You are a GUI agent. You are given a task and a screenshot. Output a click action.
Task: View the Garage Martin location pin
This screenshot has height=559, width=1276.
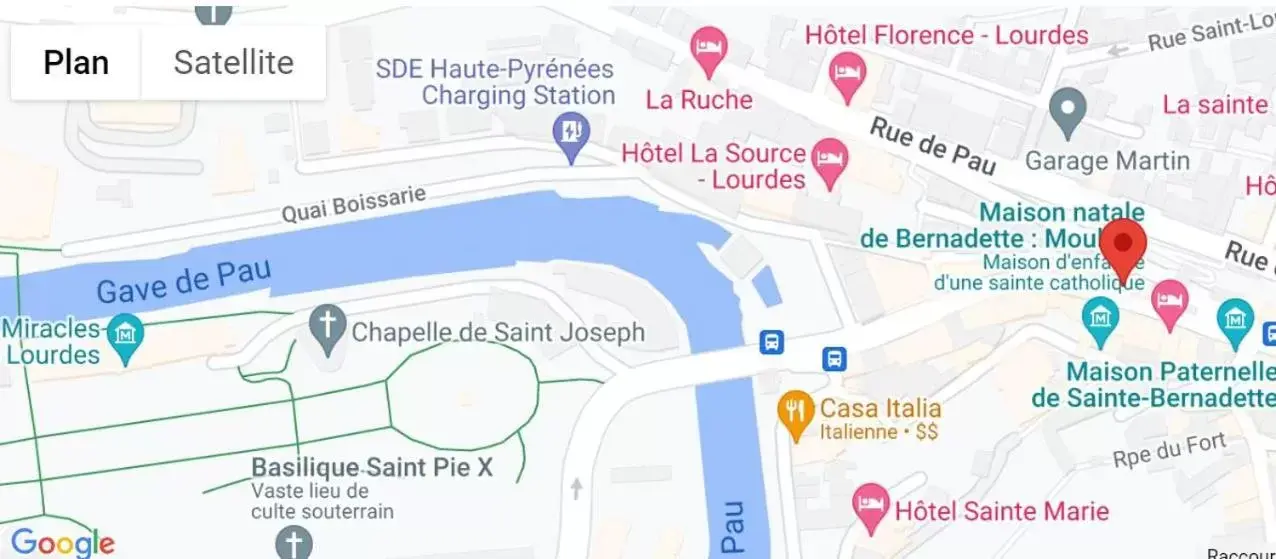[x=1068, y=109]
